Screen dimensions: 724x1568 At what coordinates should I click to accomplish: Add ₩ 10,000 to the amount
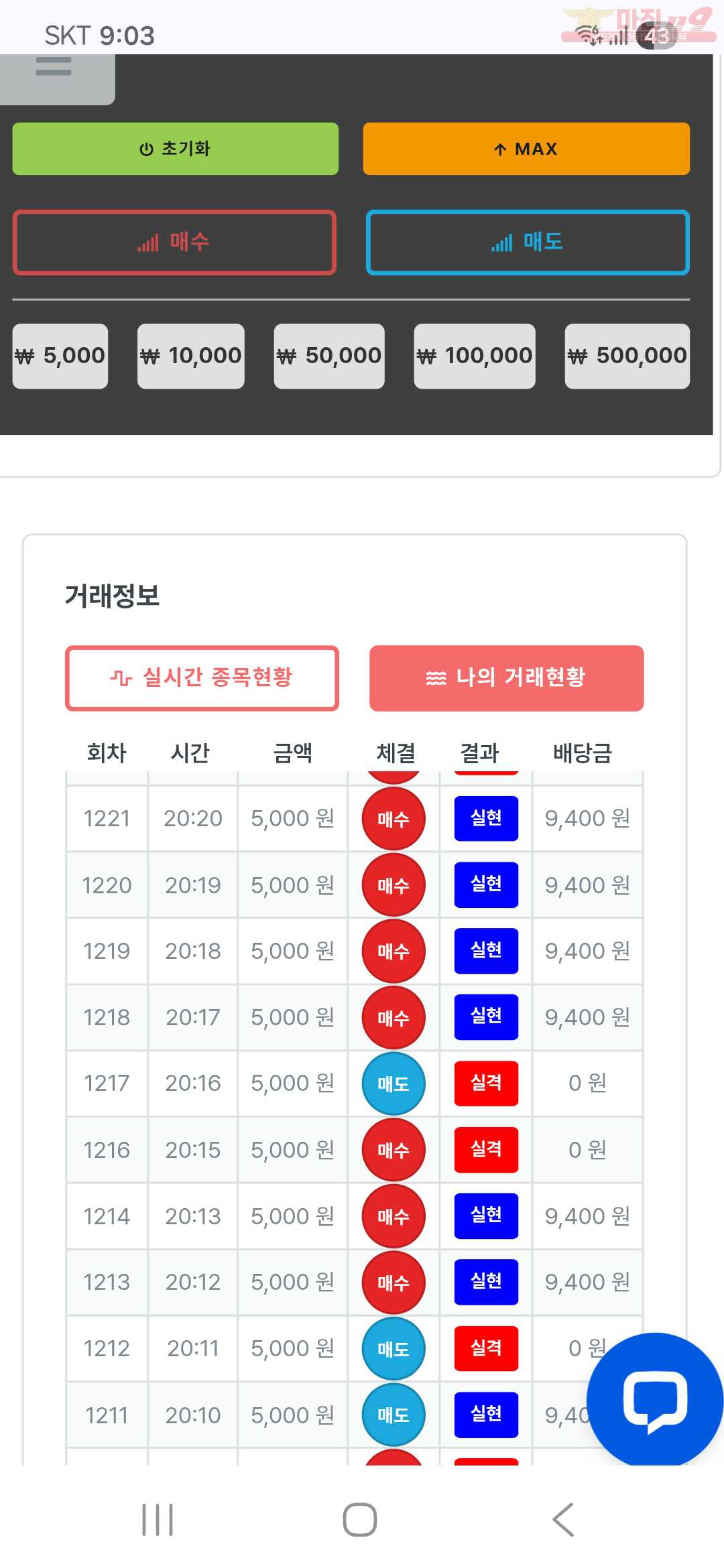tap(190, 356)
